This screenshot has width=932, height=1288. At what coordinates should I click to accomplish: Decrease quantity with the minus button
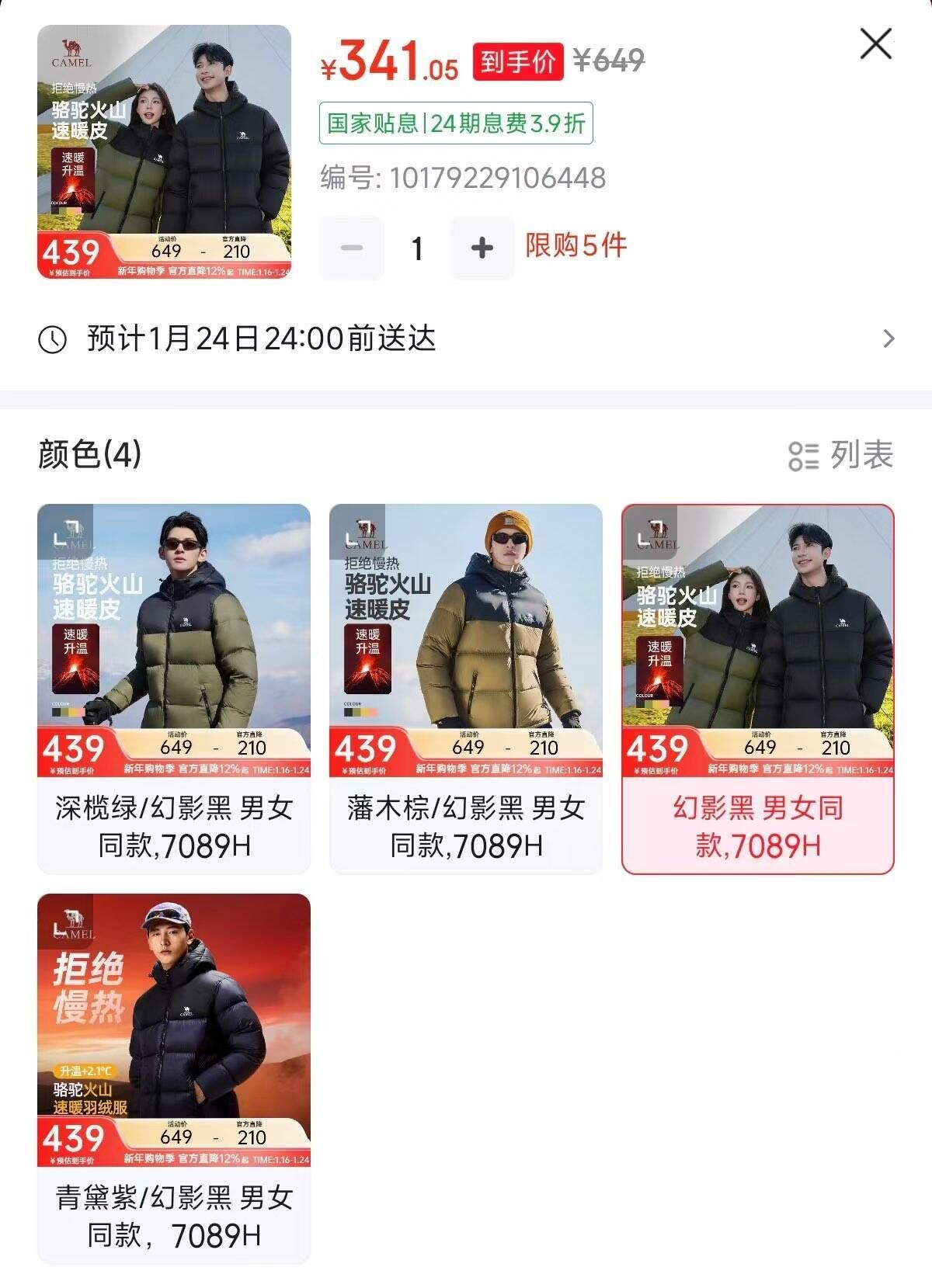tap(352, 248)
